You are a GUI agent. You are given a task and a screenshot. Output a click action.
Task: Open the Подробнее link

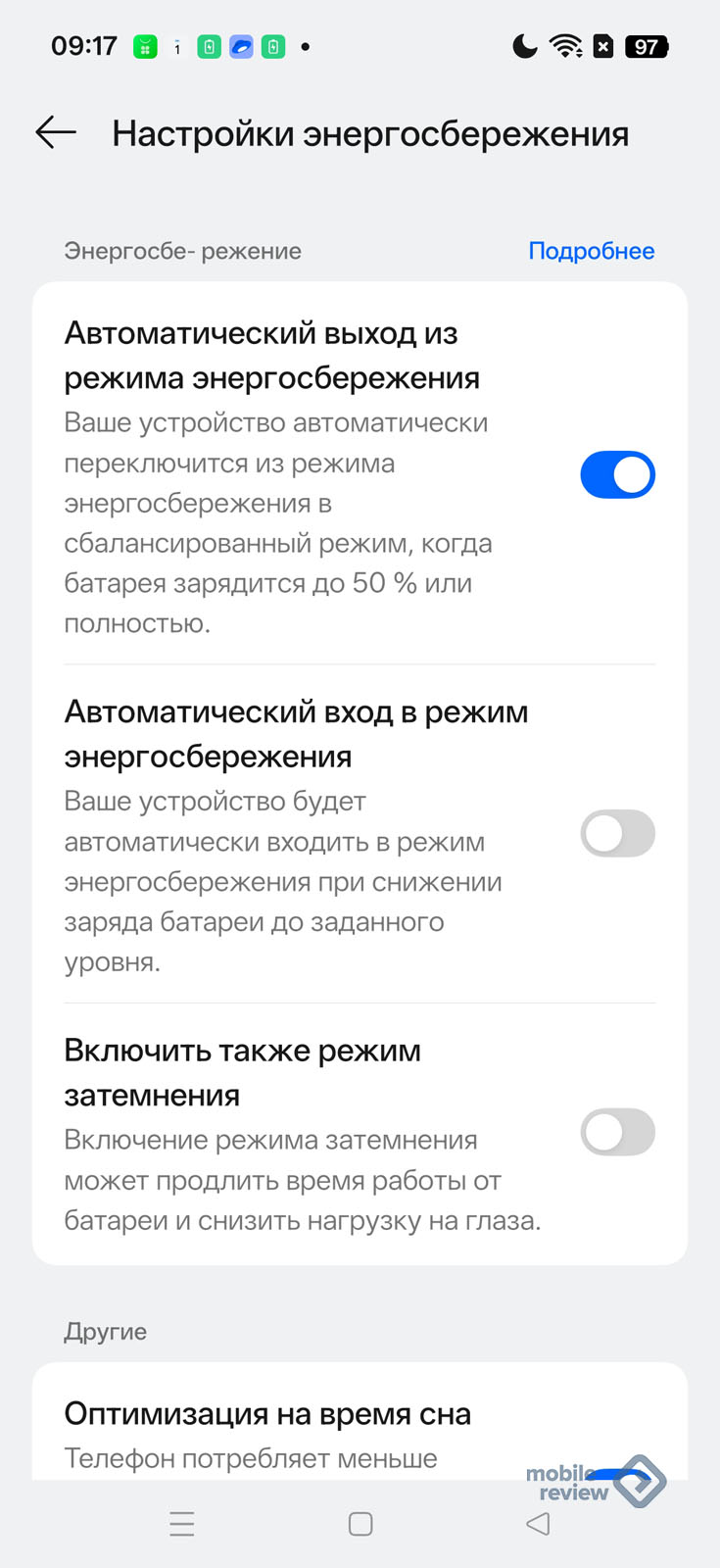point(591,251)
